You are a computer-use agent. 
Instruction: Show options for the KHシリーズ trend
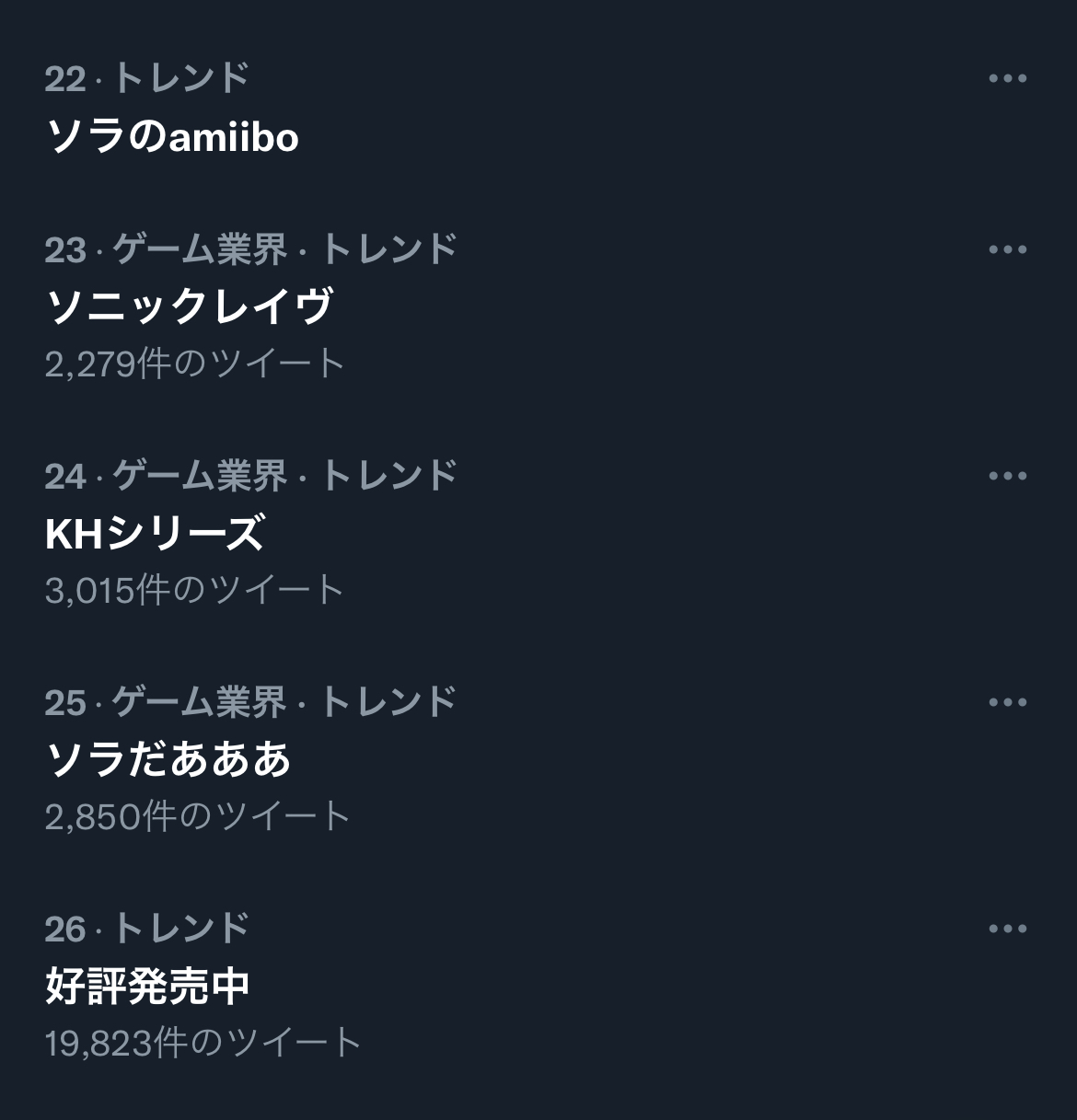coord(1007,476)
